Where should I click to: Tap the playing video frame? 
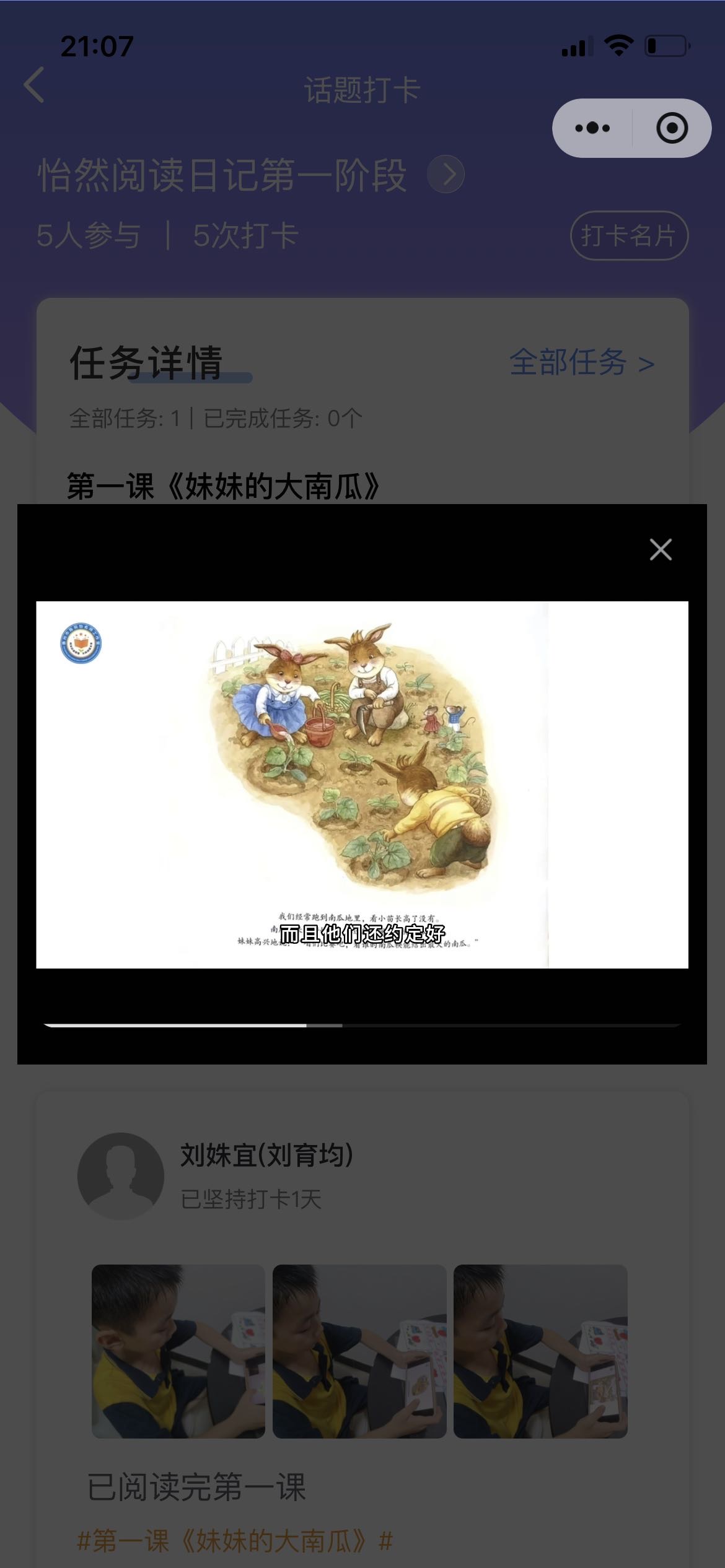point(362,784)
